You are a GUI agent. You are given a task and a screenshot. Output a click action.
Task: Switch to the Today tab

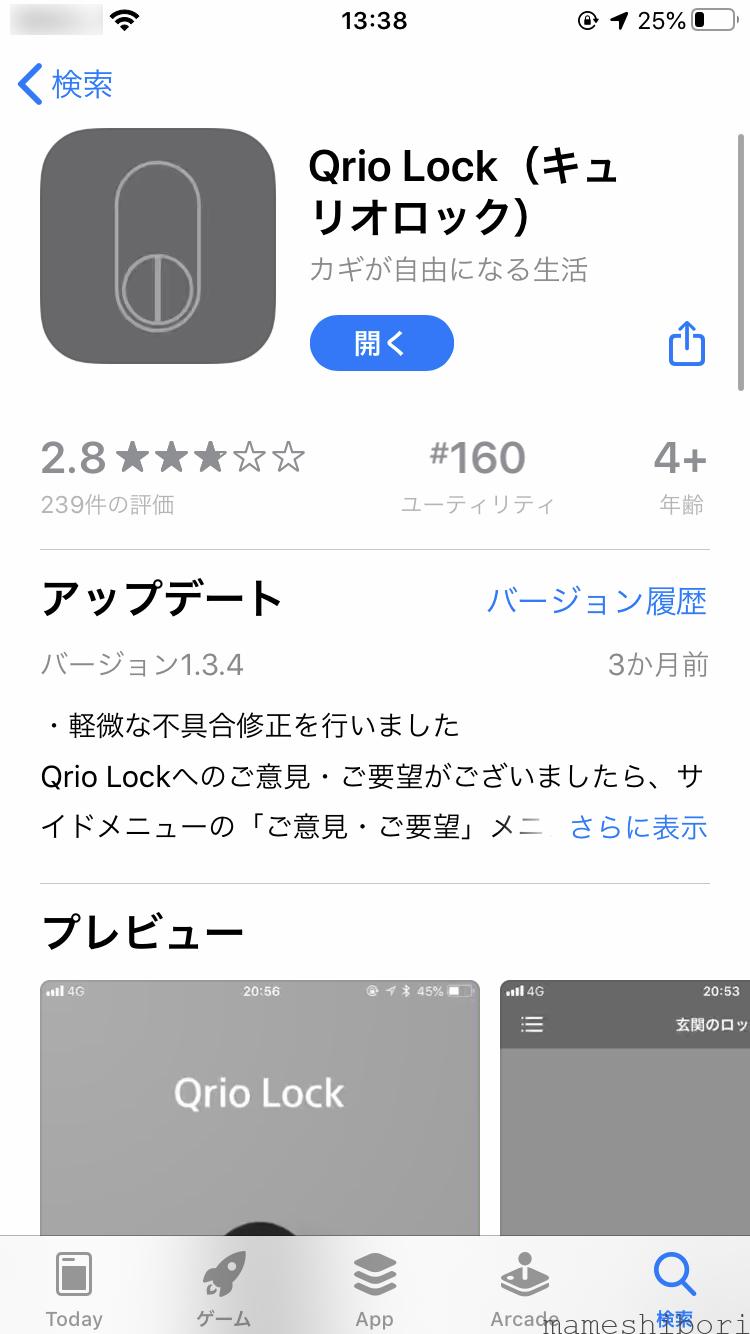coord(74,1289)
